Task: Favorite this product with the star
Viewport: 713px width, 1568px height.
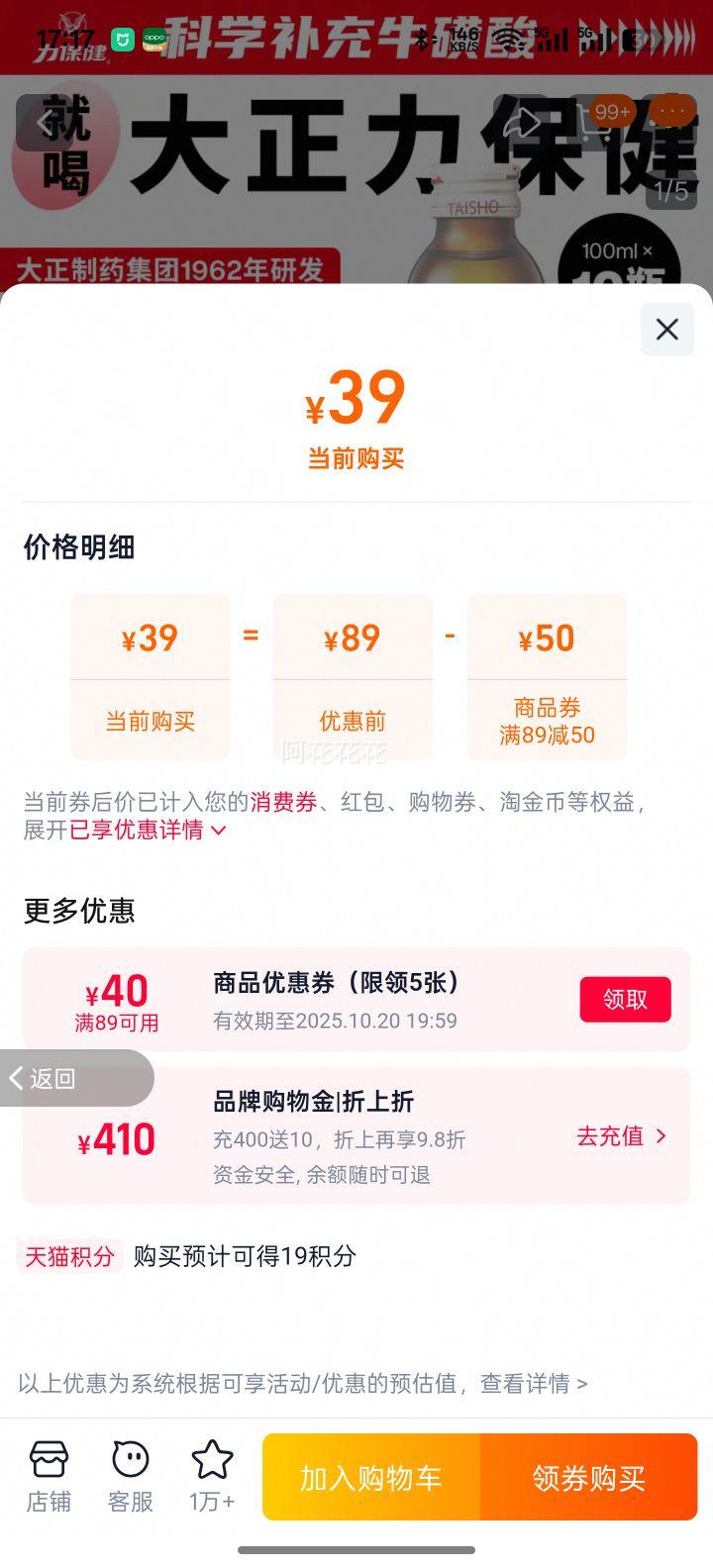Action: (x=212, y=1476)
